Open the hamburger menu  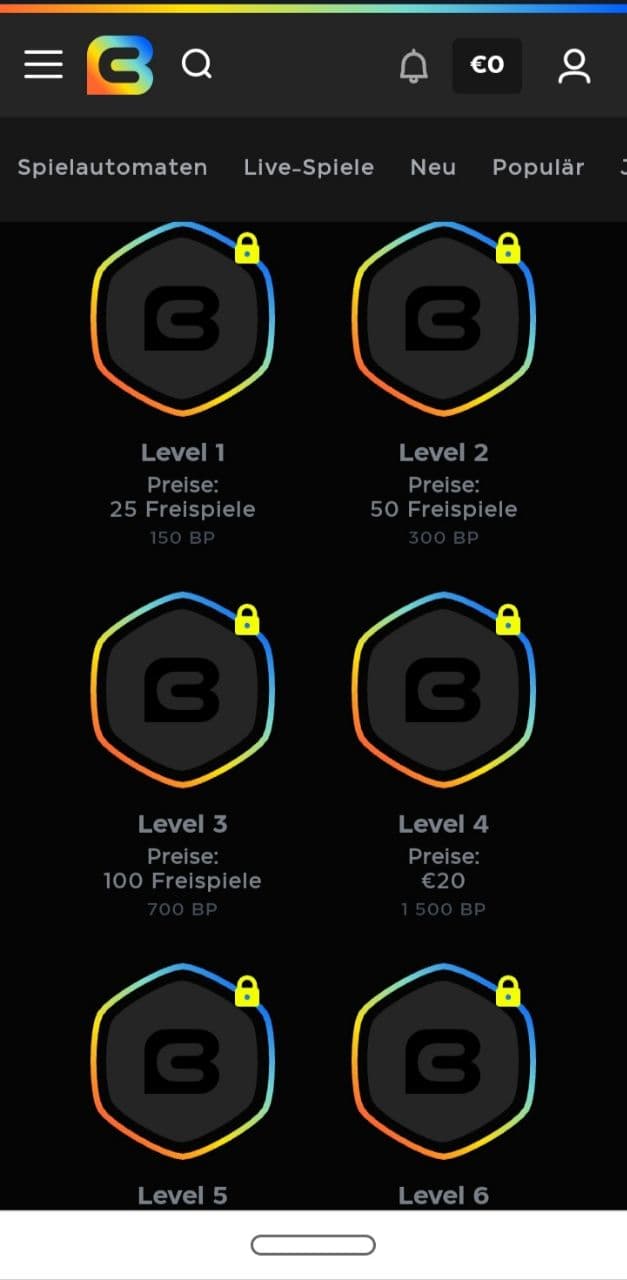tap(43, 65)
